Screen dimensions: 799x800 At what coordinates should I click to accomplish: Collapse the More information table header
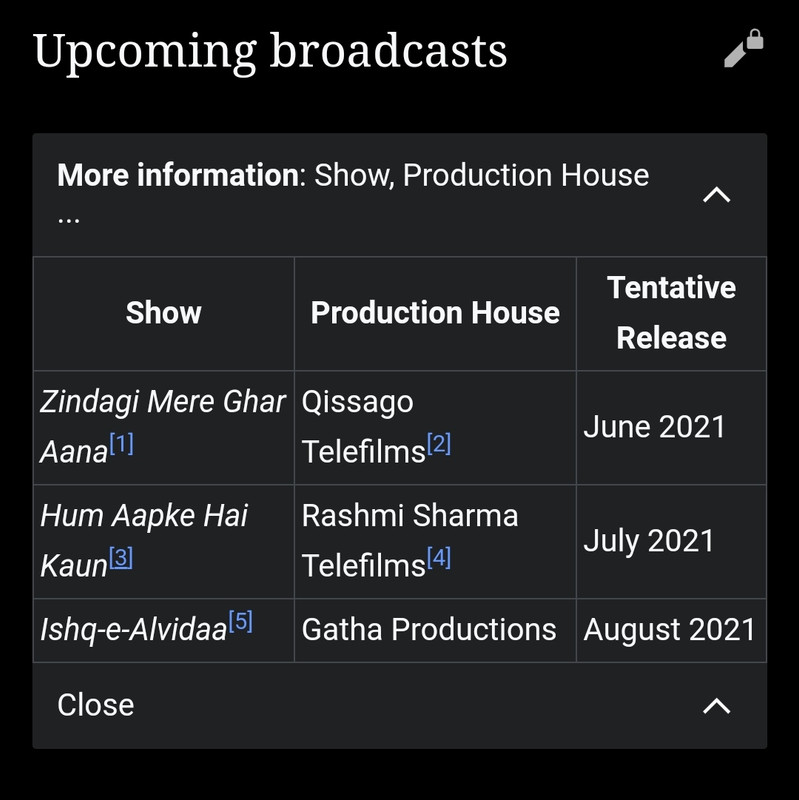716,195
